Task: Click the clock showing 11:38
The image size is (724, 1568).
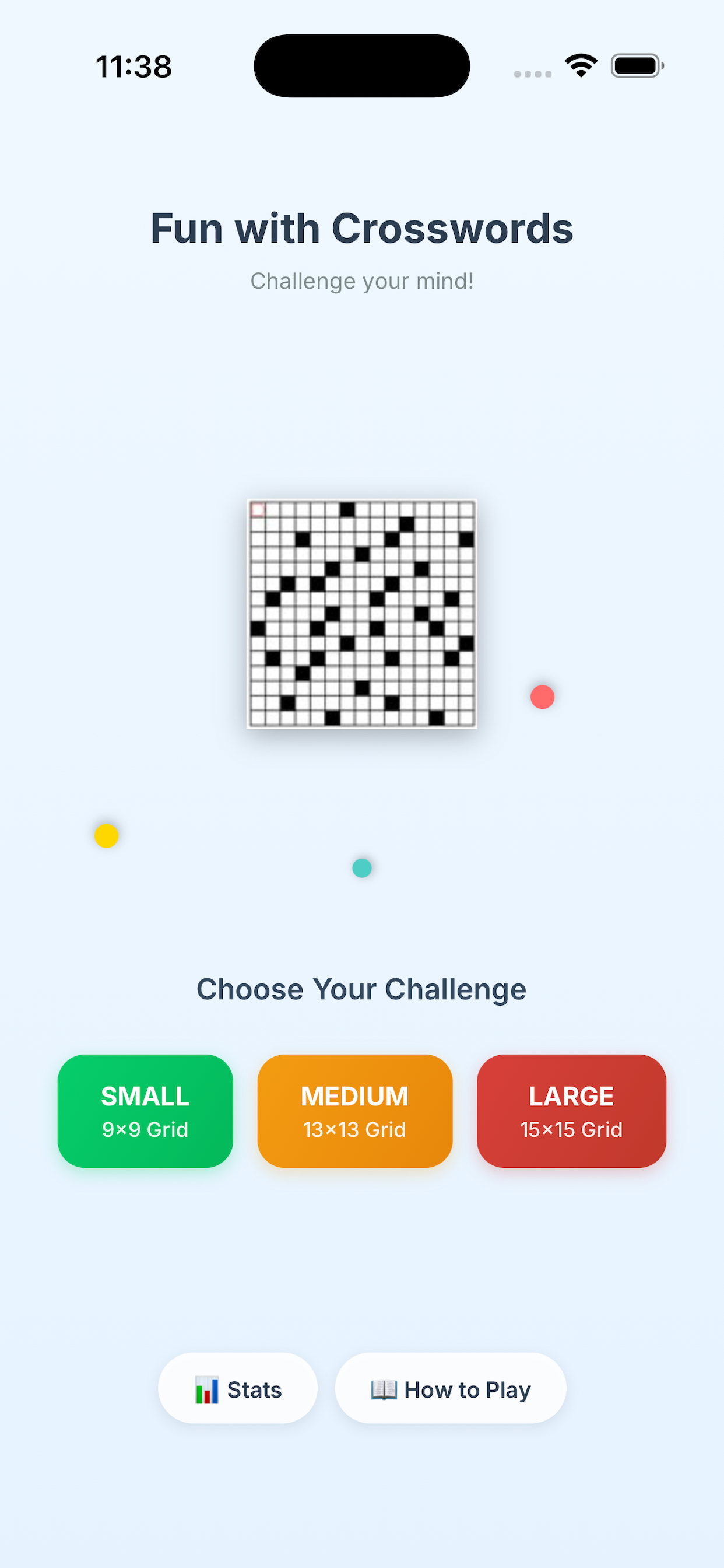Action: click(133, 68)
